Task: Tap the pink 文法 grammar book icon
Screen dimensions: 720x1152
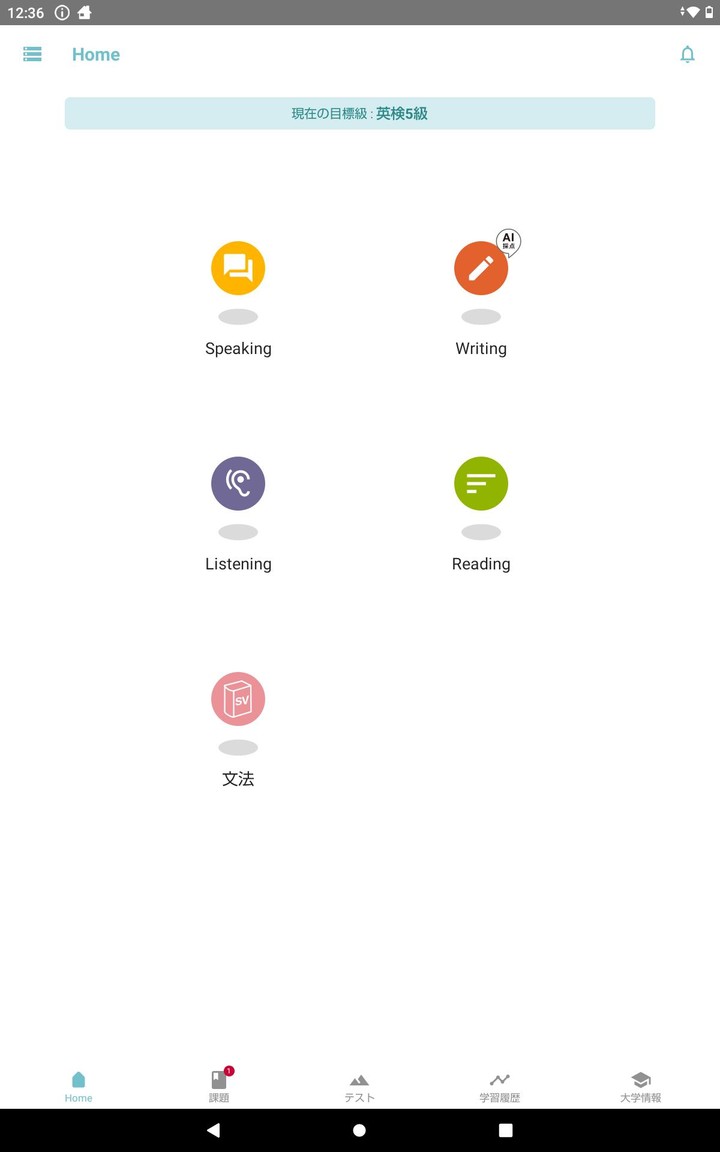Action: (x=237, y=699)
